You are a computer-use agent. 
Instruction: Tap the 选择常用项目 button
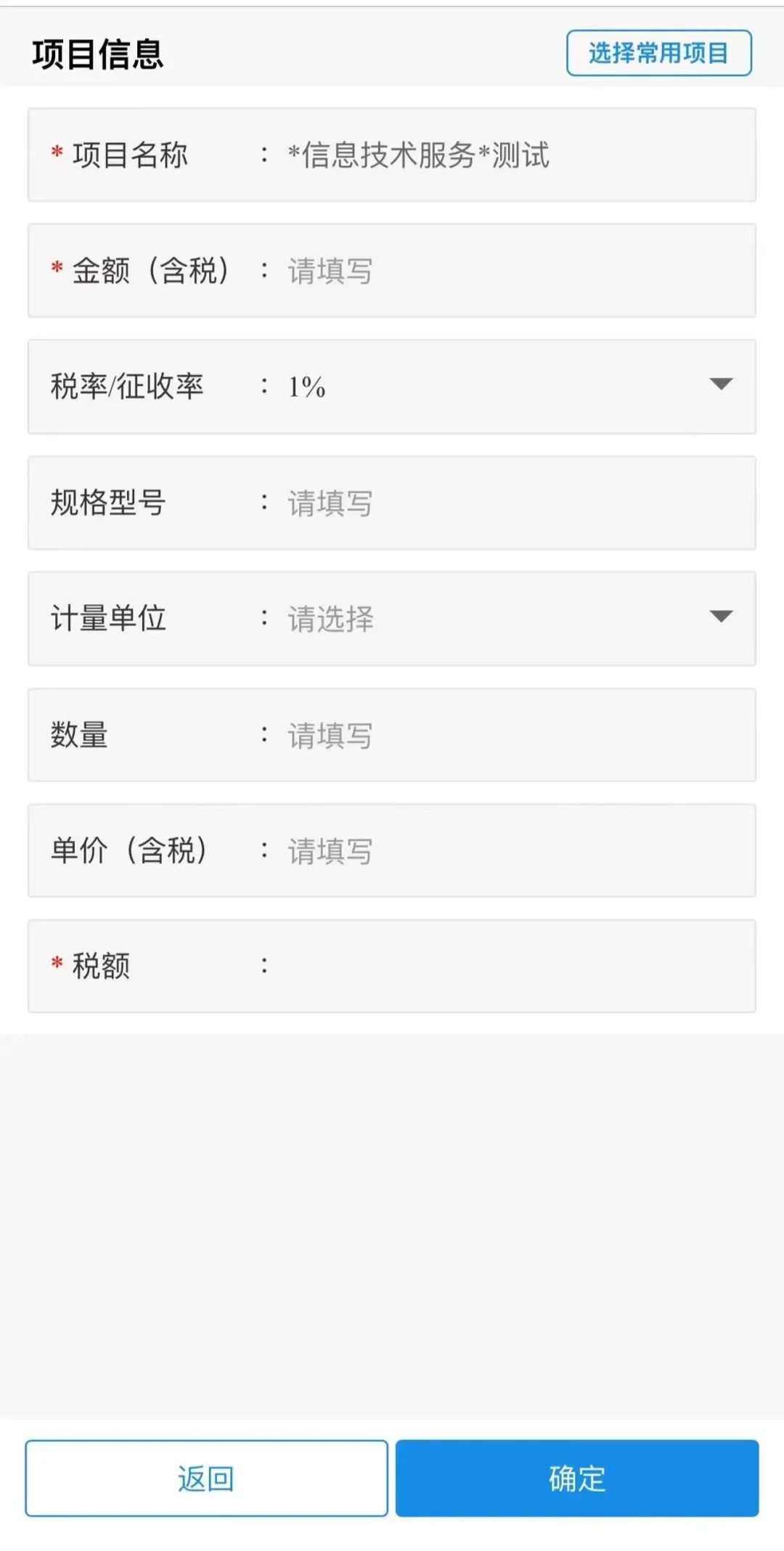pyautogui.click(x=658, y=53)
